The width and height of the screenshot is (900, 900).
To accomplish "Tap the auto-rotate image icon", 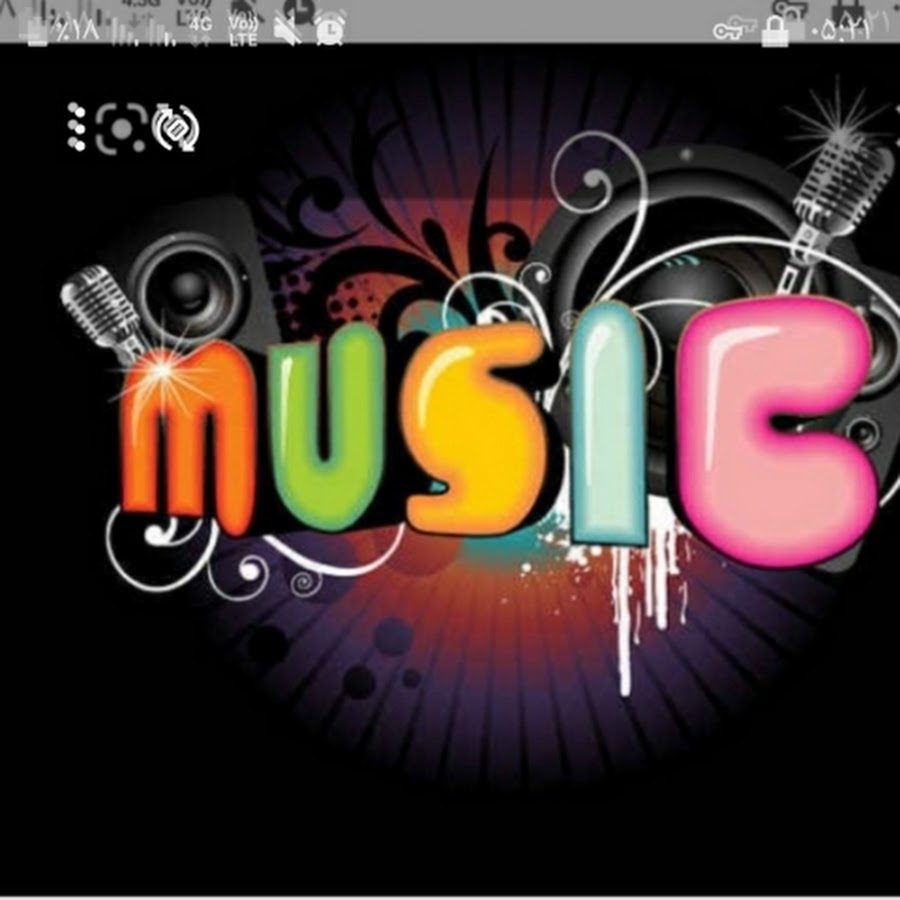I will coord(176,128).
